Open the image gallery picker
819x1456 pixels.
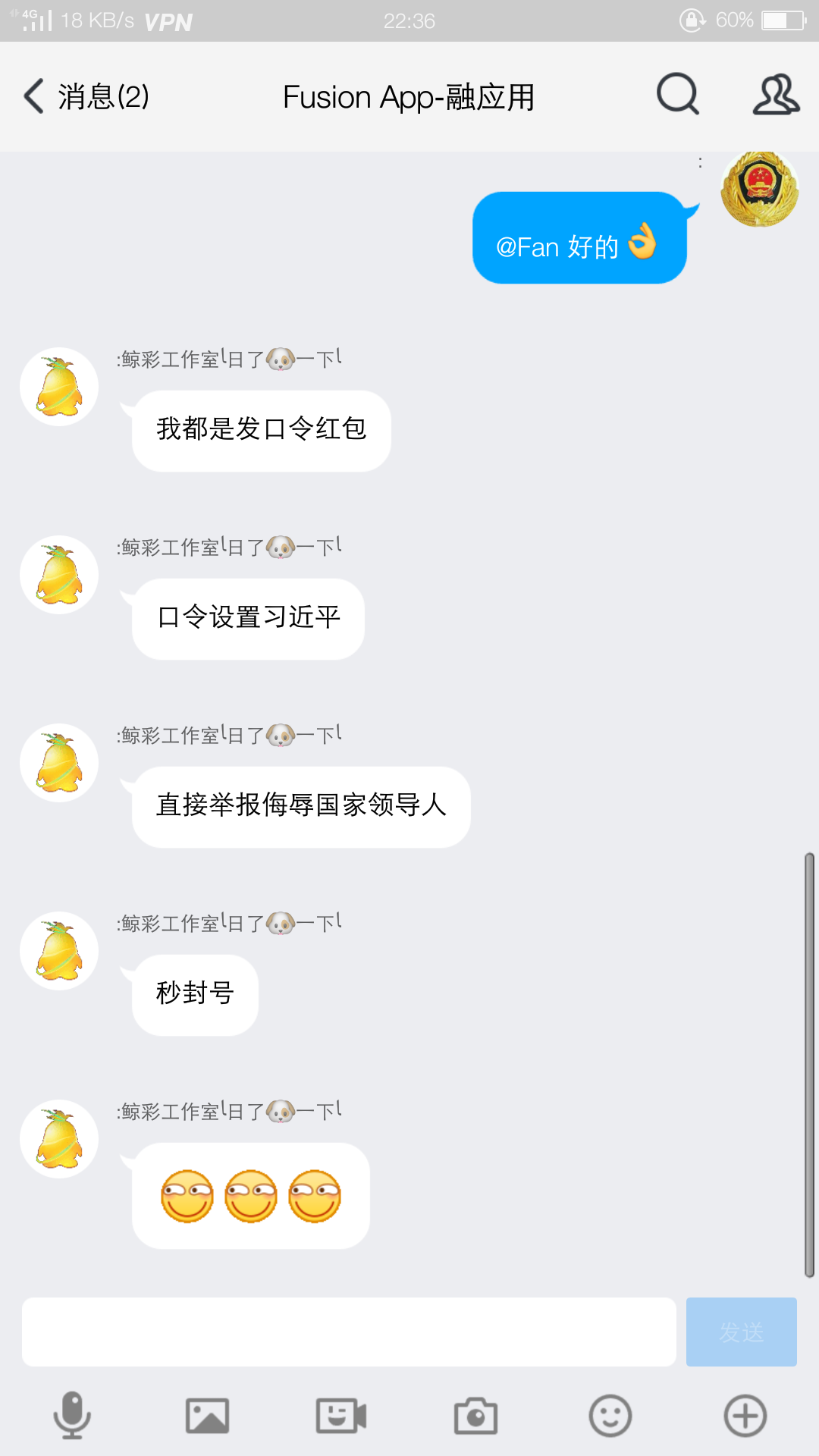(207, 1415)
